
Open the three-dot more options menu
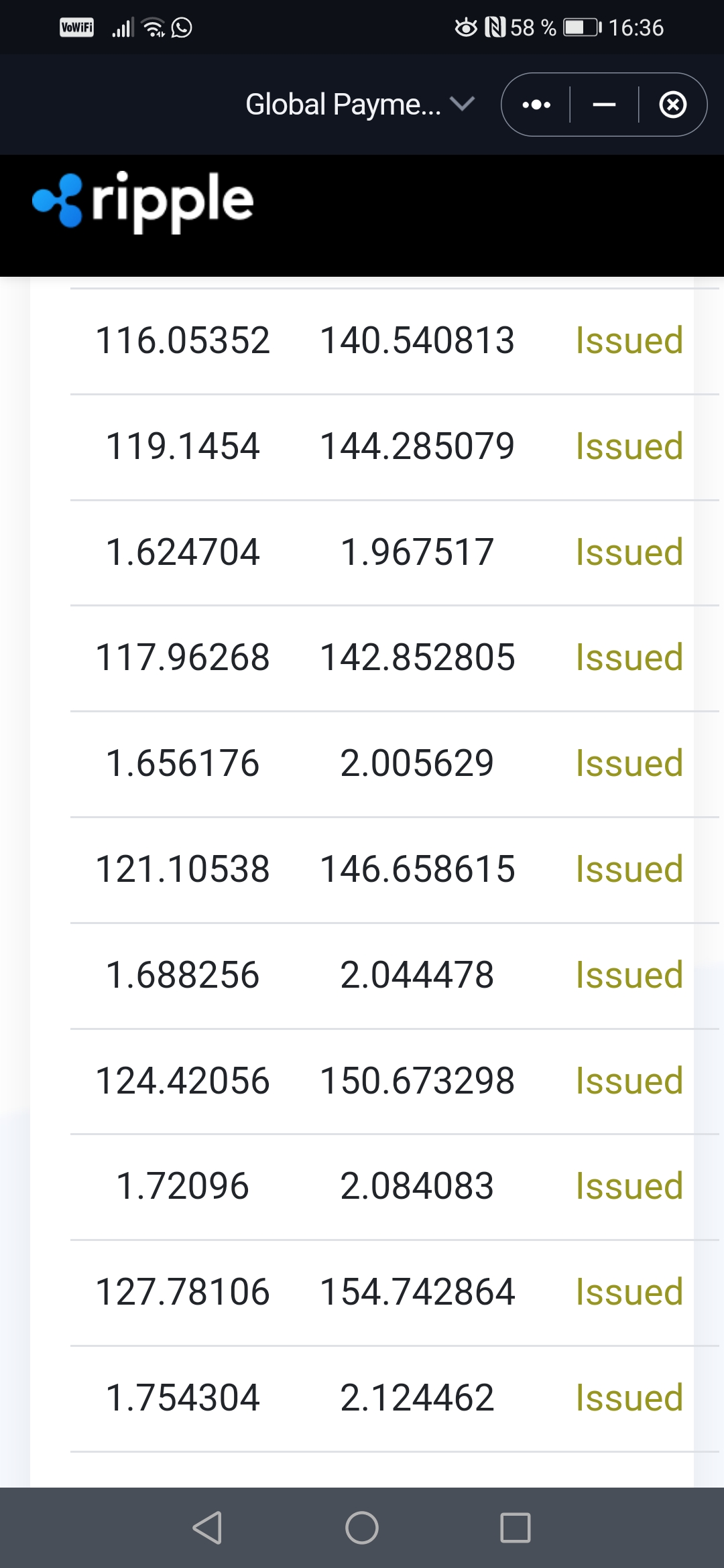(536, 105)
